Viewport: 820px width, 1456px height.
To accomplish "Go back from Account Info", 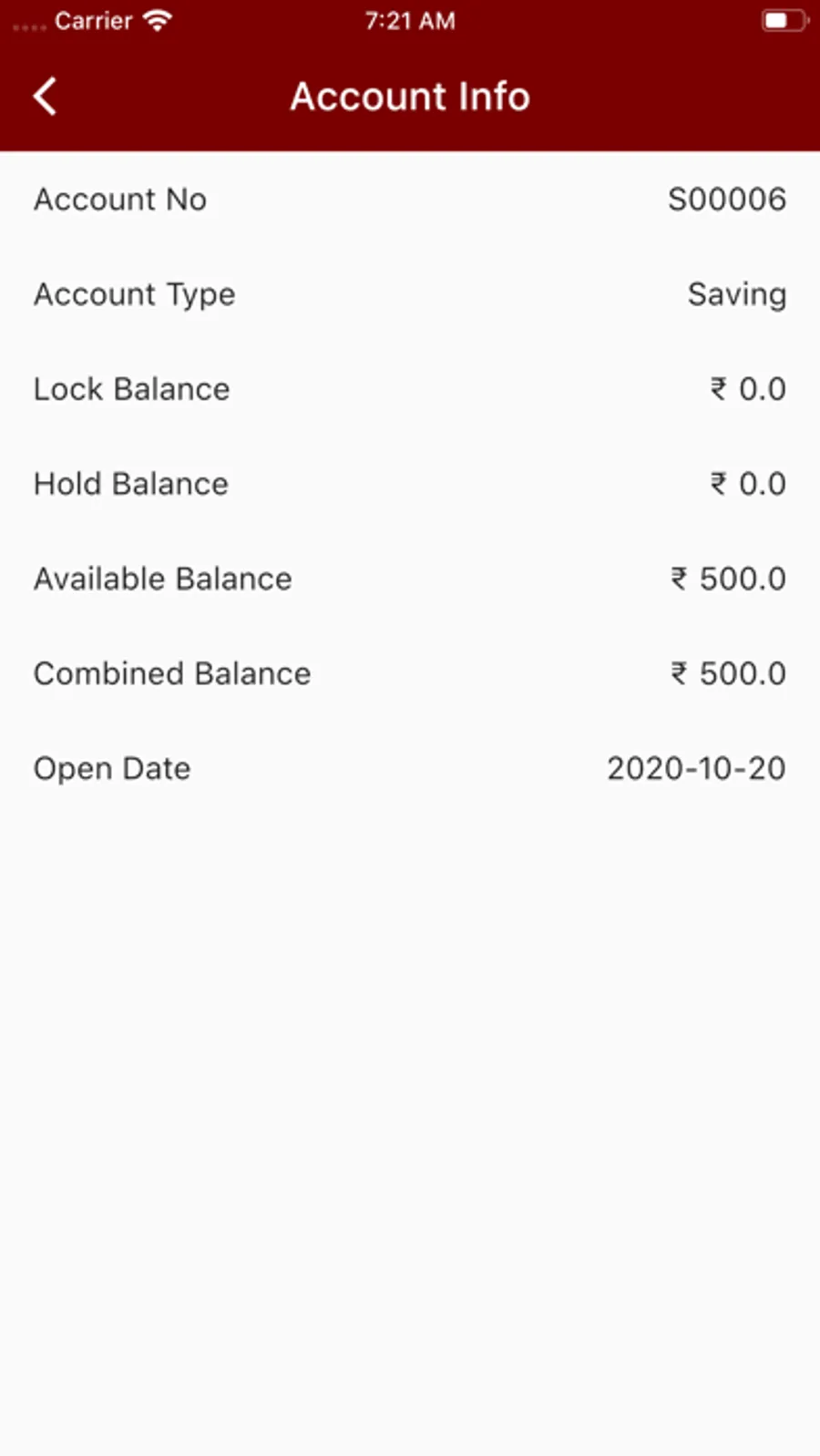I will (x=45, y=97).
